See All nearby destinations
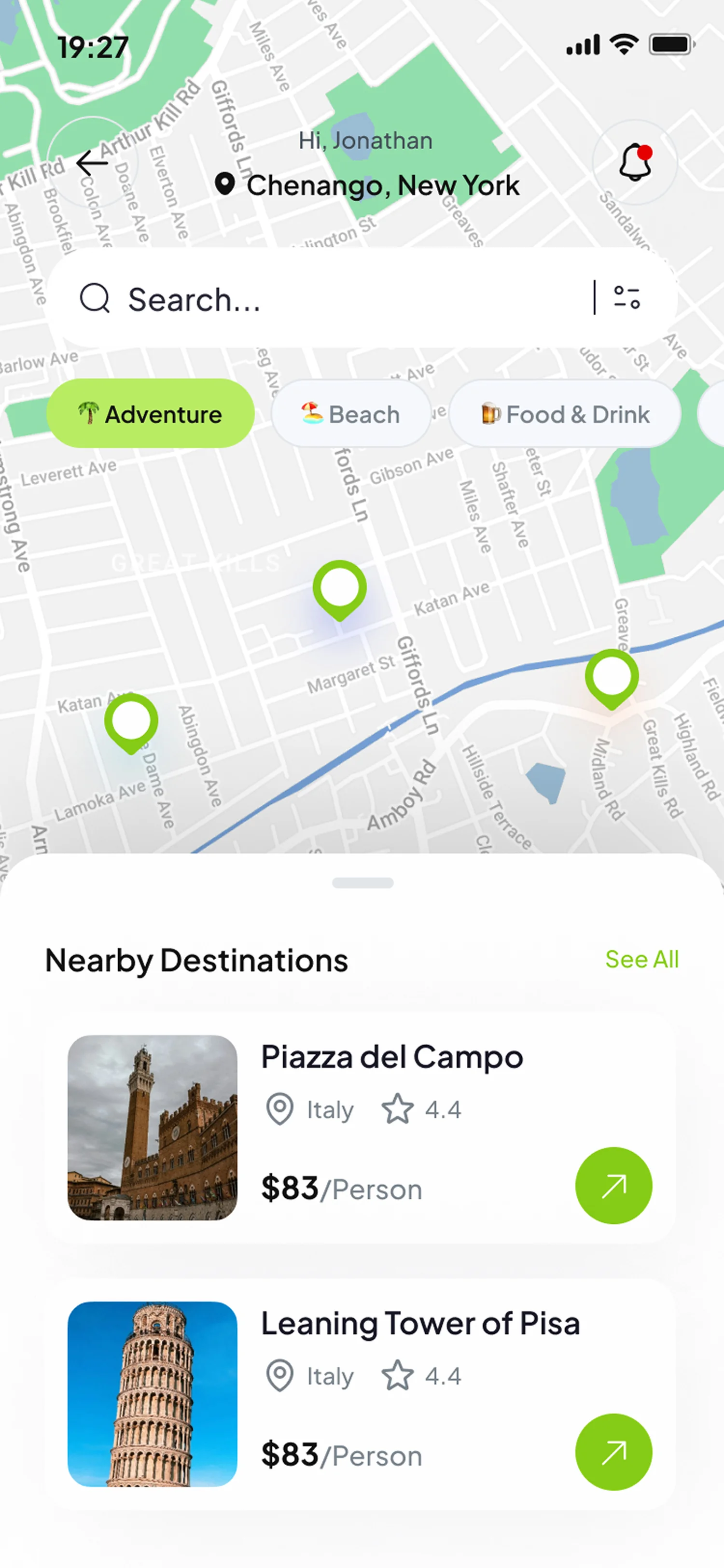 click(x=641, y=959)
